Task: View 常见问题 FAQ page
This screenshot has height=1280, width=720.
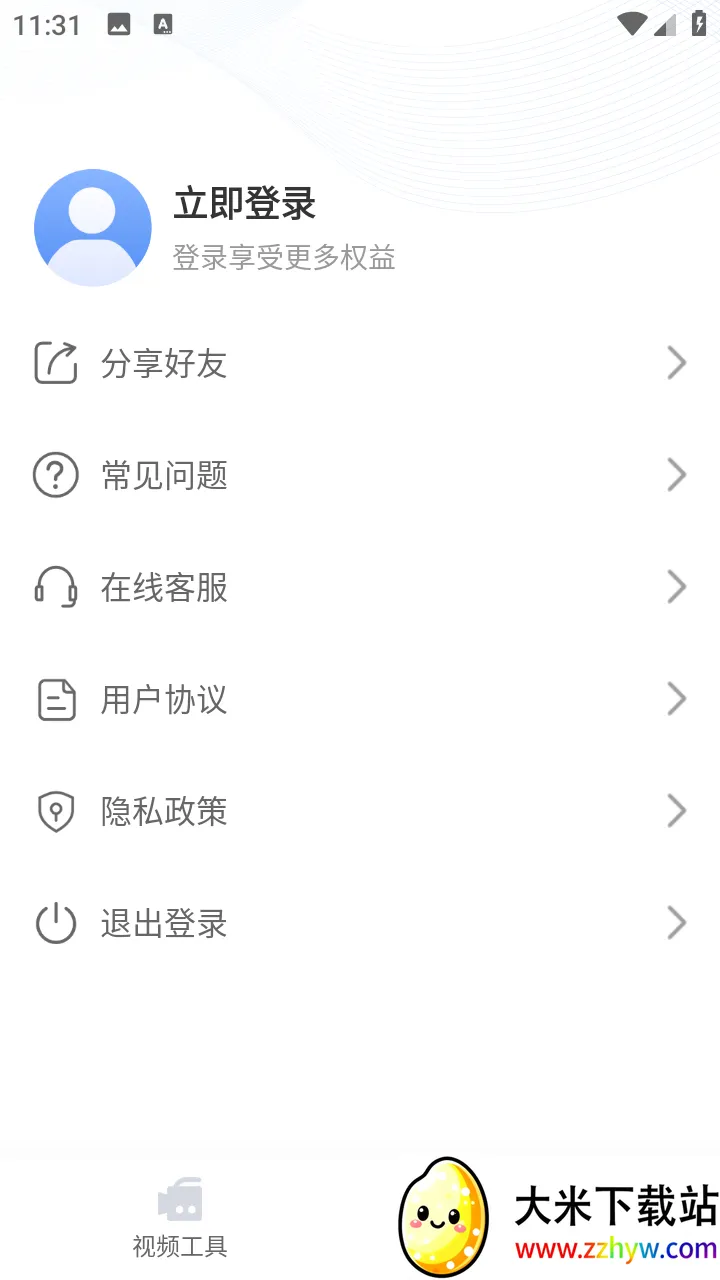Action: pos(360,476)
